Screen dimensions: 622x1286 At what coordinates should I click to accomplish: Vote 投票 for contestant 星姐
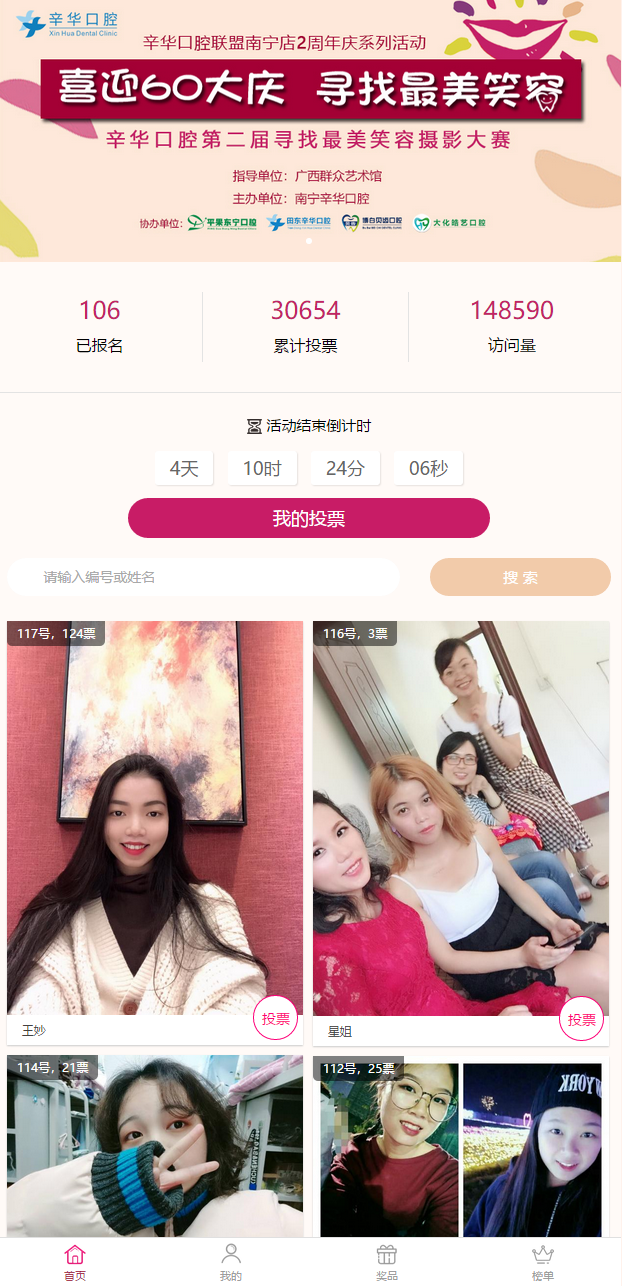(581, 1019)
